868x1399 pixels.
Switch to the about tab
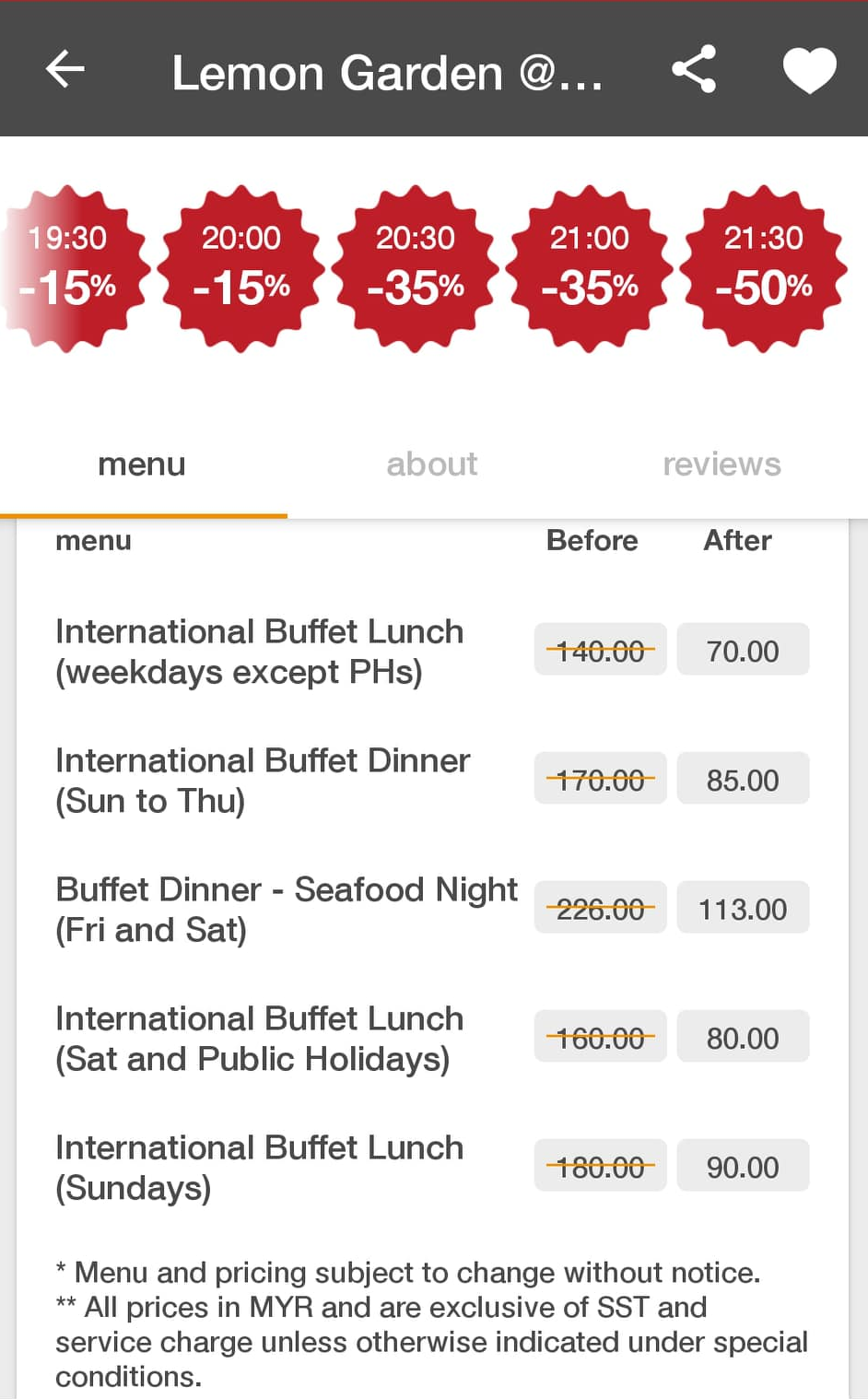coord(432,464)
